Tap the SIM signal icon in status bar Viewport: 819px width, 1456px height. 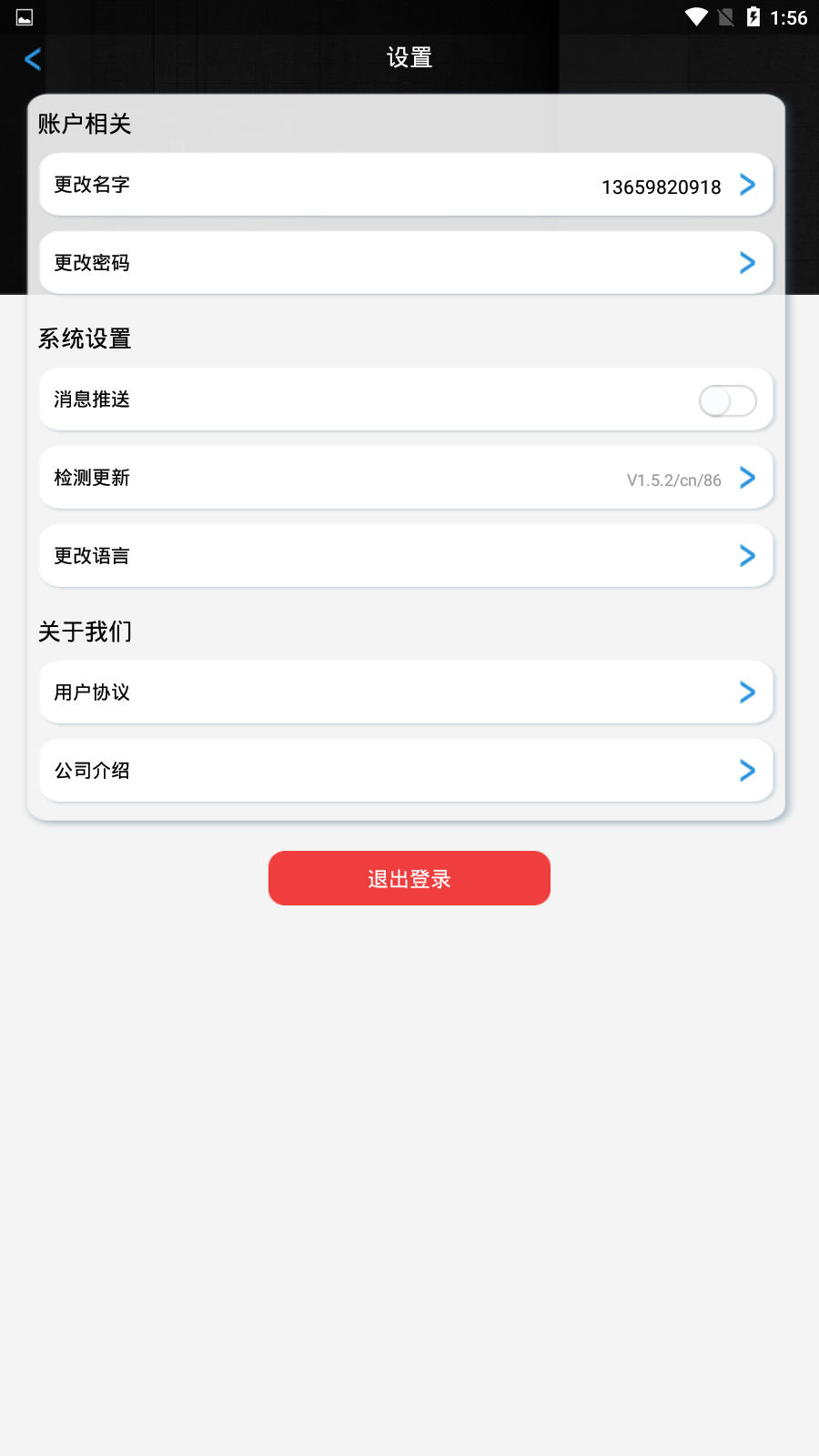(727, 16)
